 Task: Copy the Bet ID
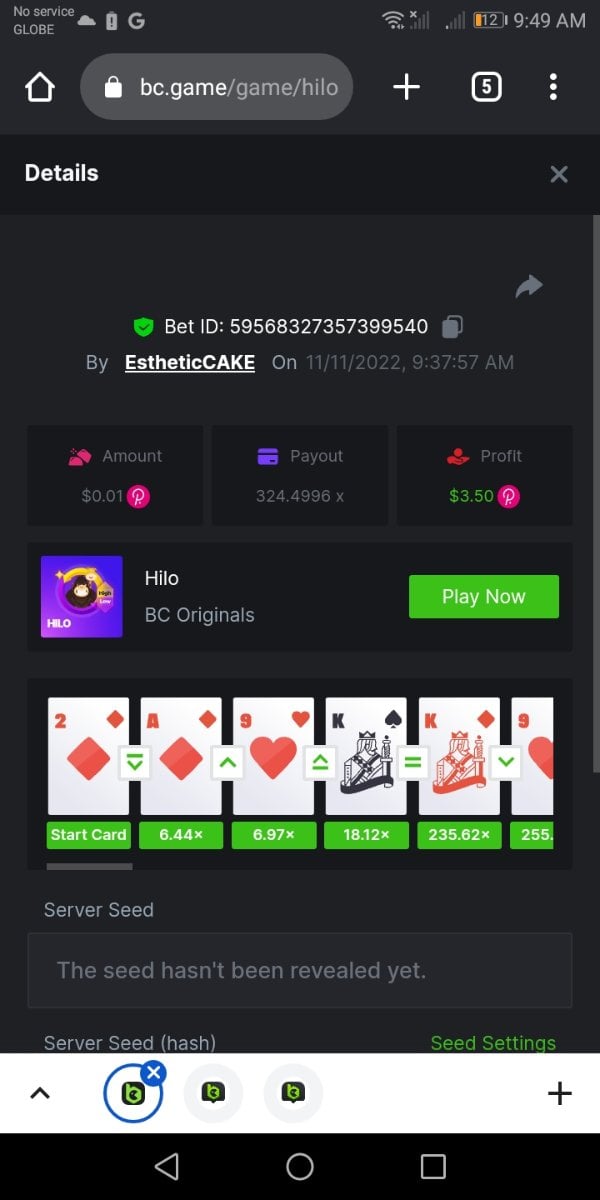pos(452,326)
